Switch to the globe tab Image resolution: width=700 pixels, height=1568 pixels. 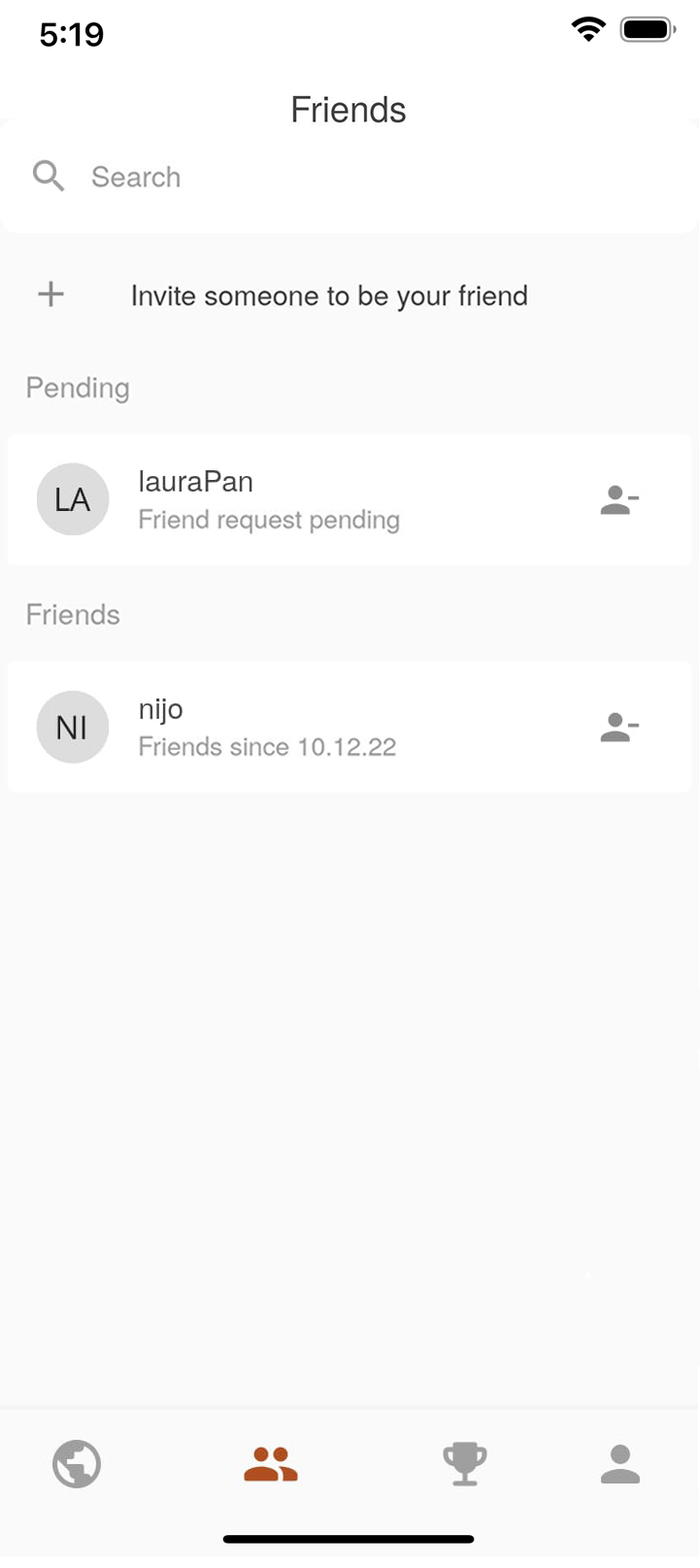tap(77, 1464)
